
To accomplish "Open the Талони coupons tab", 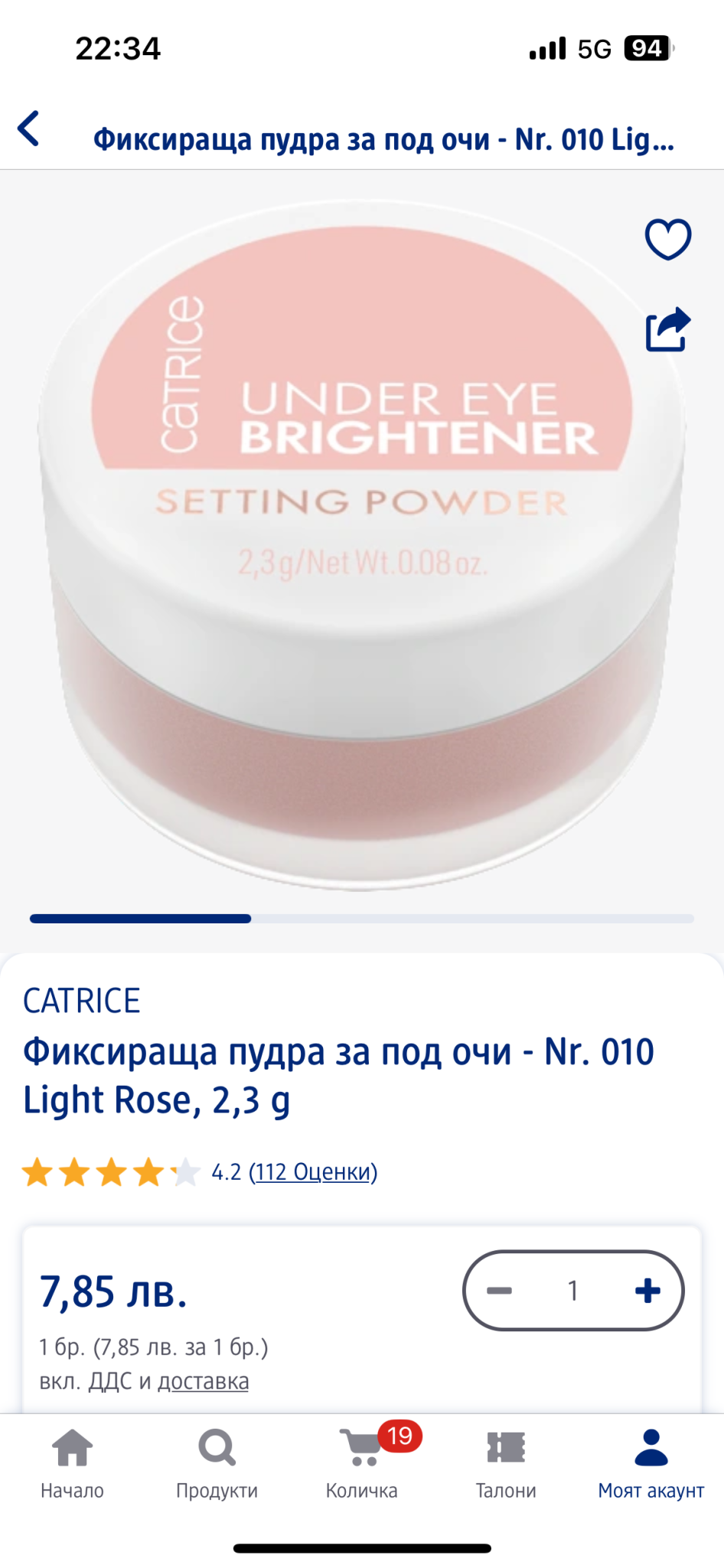I will point(506,1463).
